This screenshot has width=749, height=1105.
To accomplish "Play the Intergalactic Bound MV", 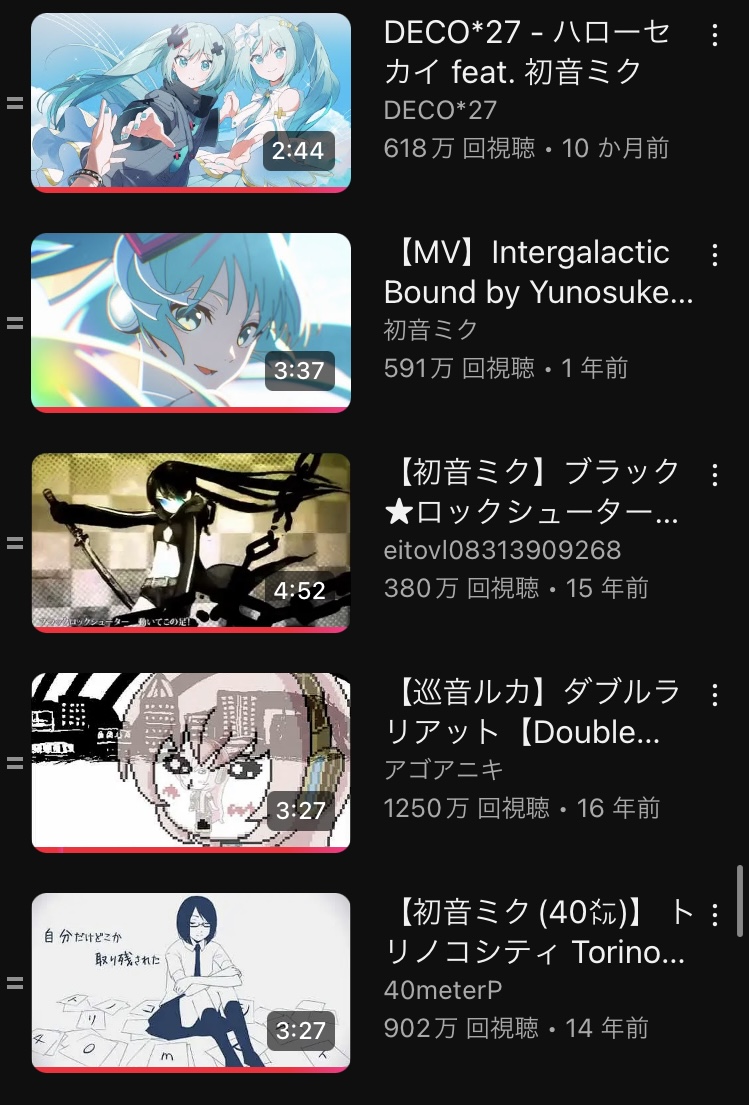I will (x=191, y=322).
